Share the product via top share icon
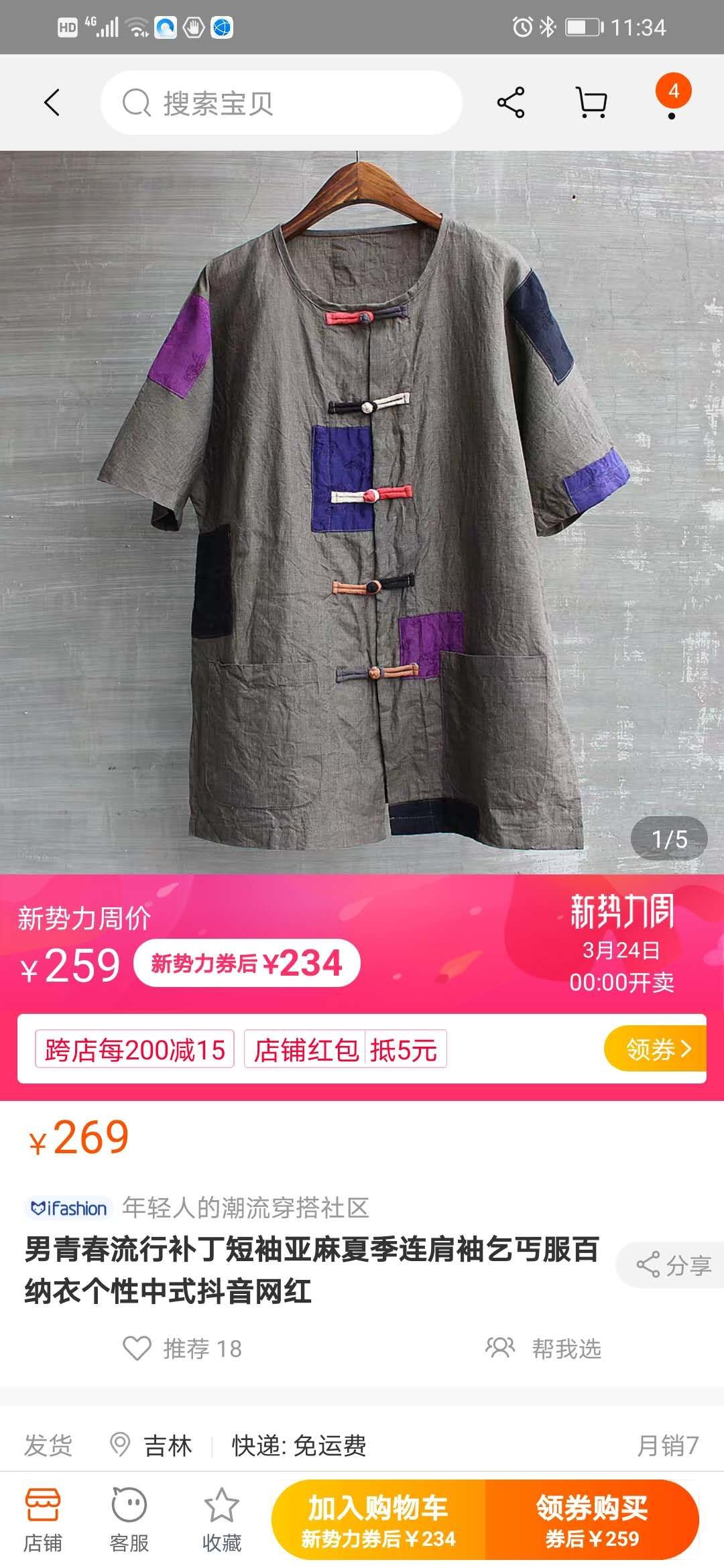 (511, 103)
